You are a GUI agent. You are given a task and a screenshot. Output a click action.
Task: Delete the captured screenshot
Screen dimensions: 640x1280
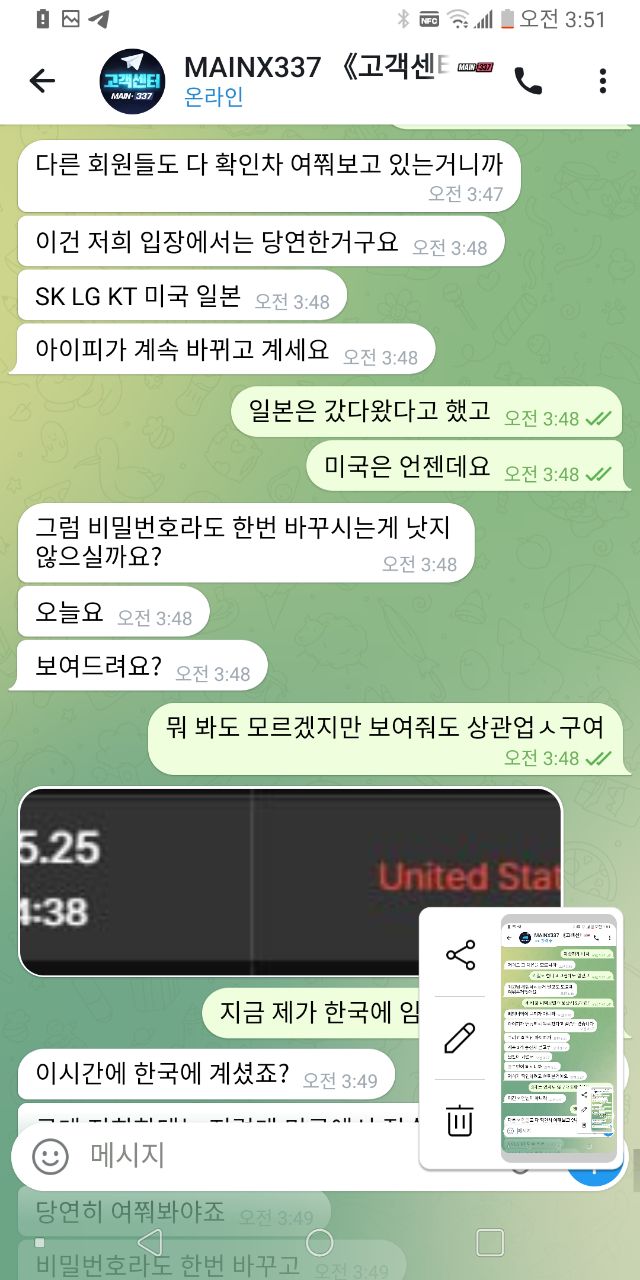pos(460,1119)
